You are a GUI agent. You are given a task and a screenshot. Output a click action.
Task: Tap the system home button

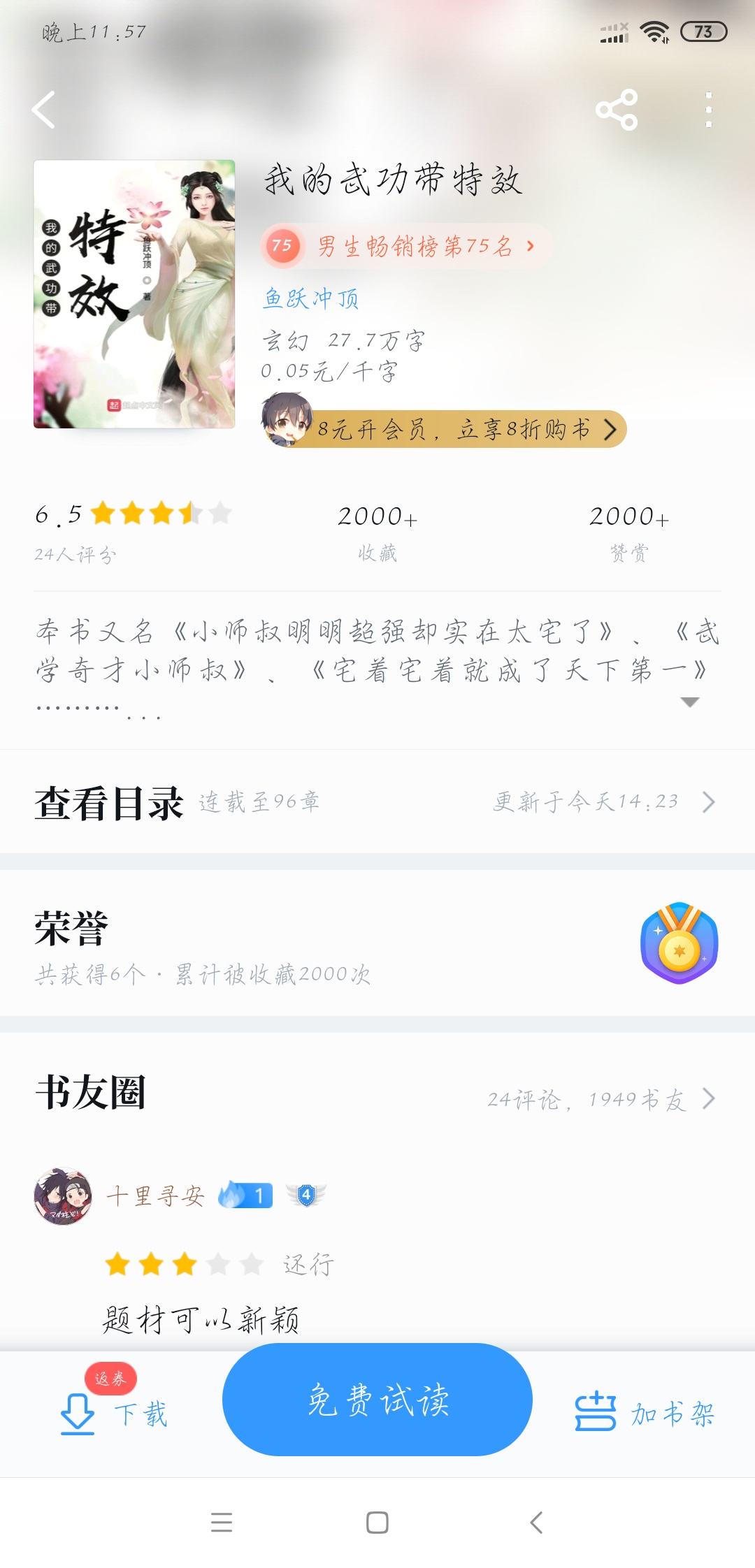tap(377, 1523)
